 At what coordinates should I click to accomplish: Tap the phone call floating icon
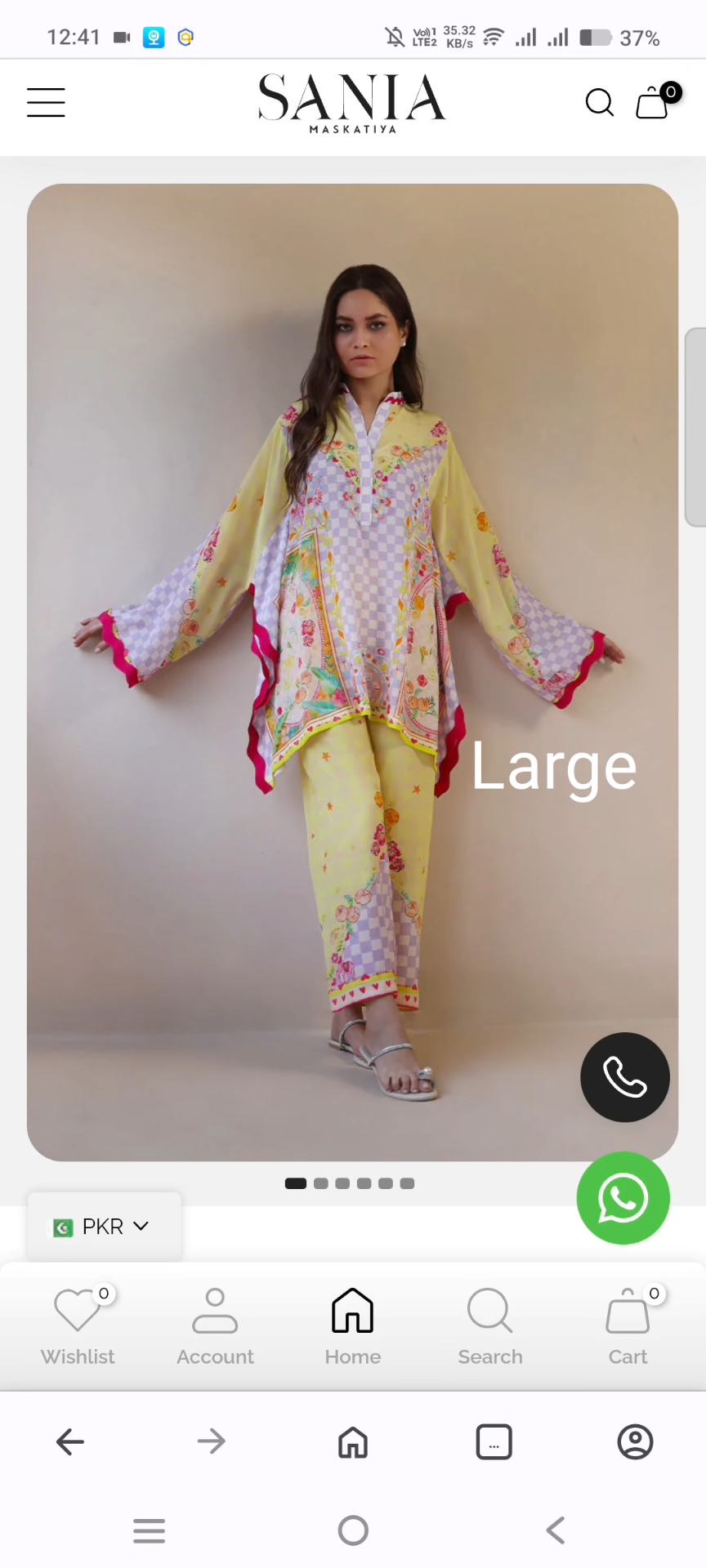tap(624, 1077)
